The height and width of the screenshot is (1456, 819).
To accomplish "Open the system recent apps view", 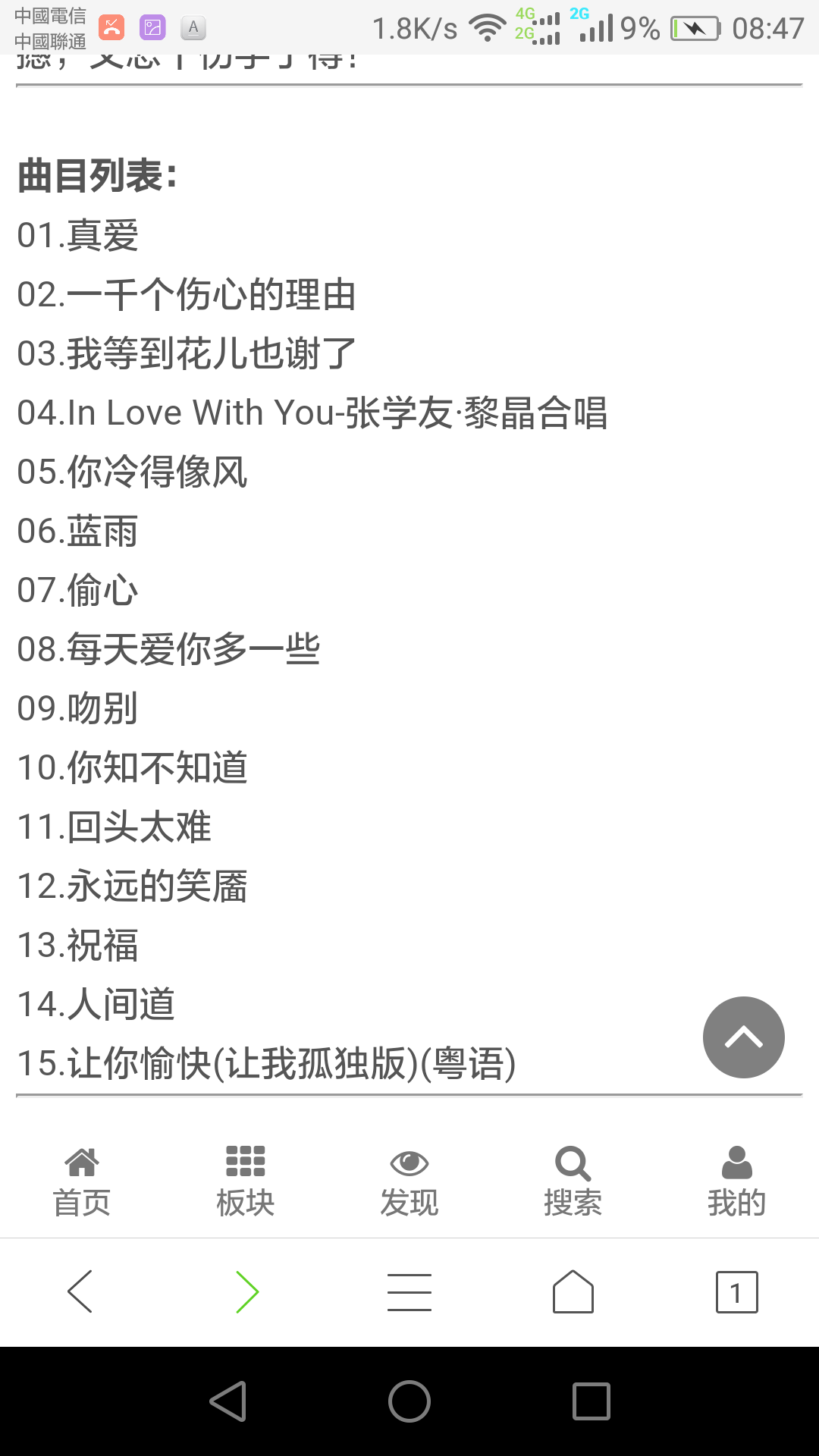I will click(591, 1401).
